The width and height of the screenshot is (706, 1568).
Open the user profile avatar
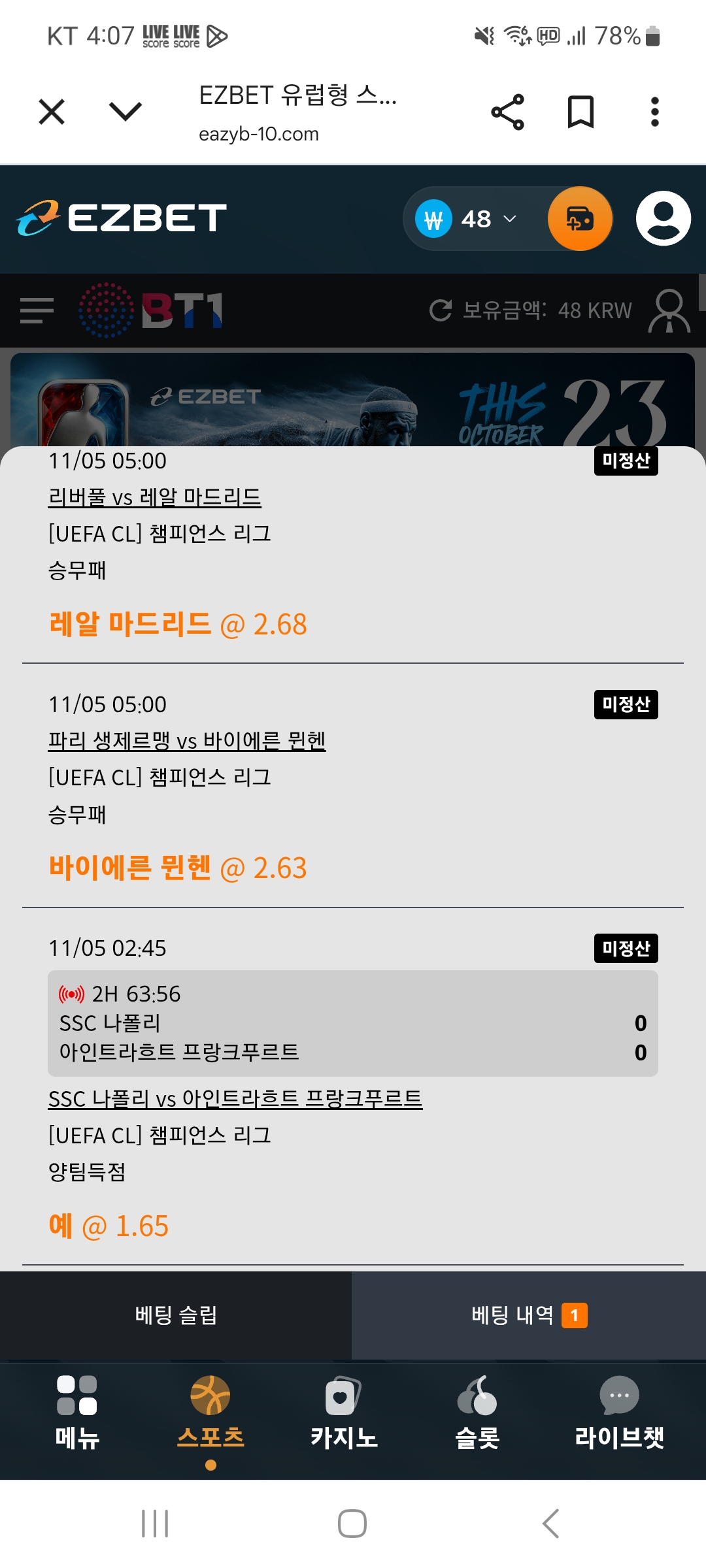point(663,219)
